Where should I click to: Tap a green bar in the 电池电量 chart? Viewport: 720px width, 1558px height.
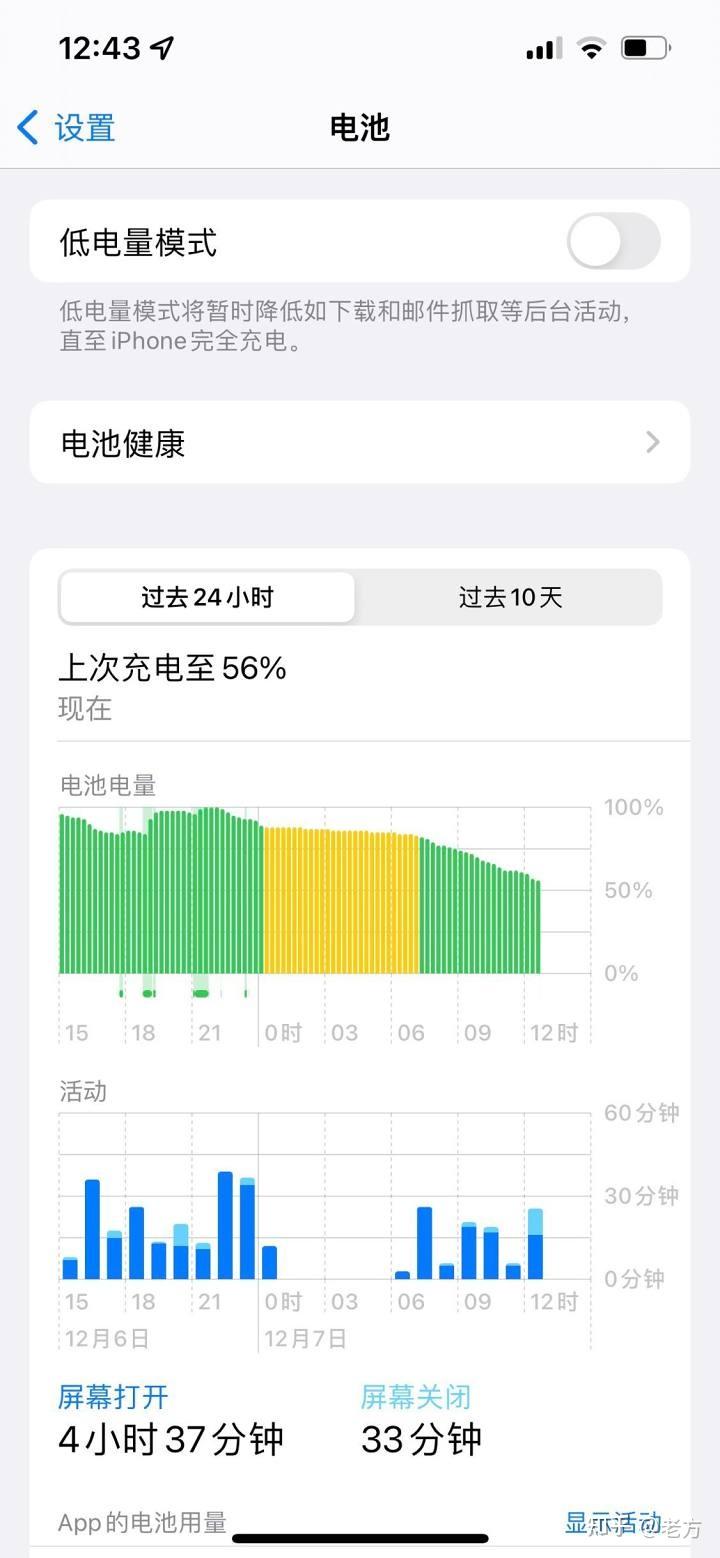(x=150, y=890)
